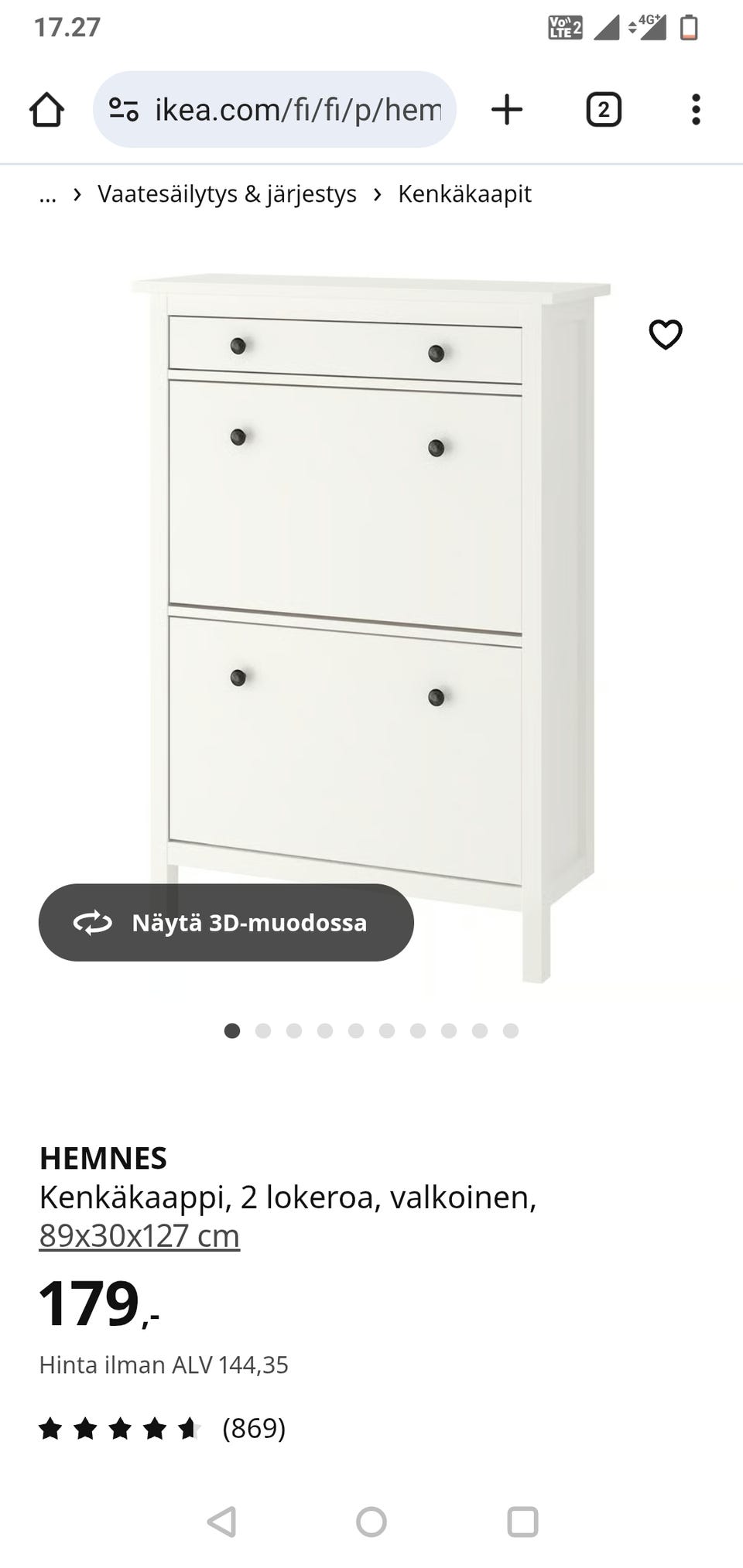This screenshot has width=743, height=1568.
Task: Open the 89x30x127 cm dimensions link
Action: pyautogui.click(x=139, y=1236)
